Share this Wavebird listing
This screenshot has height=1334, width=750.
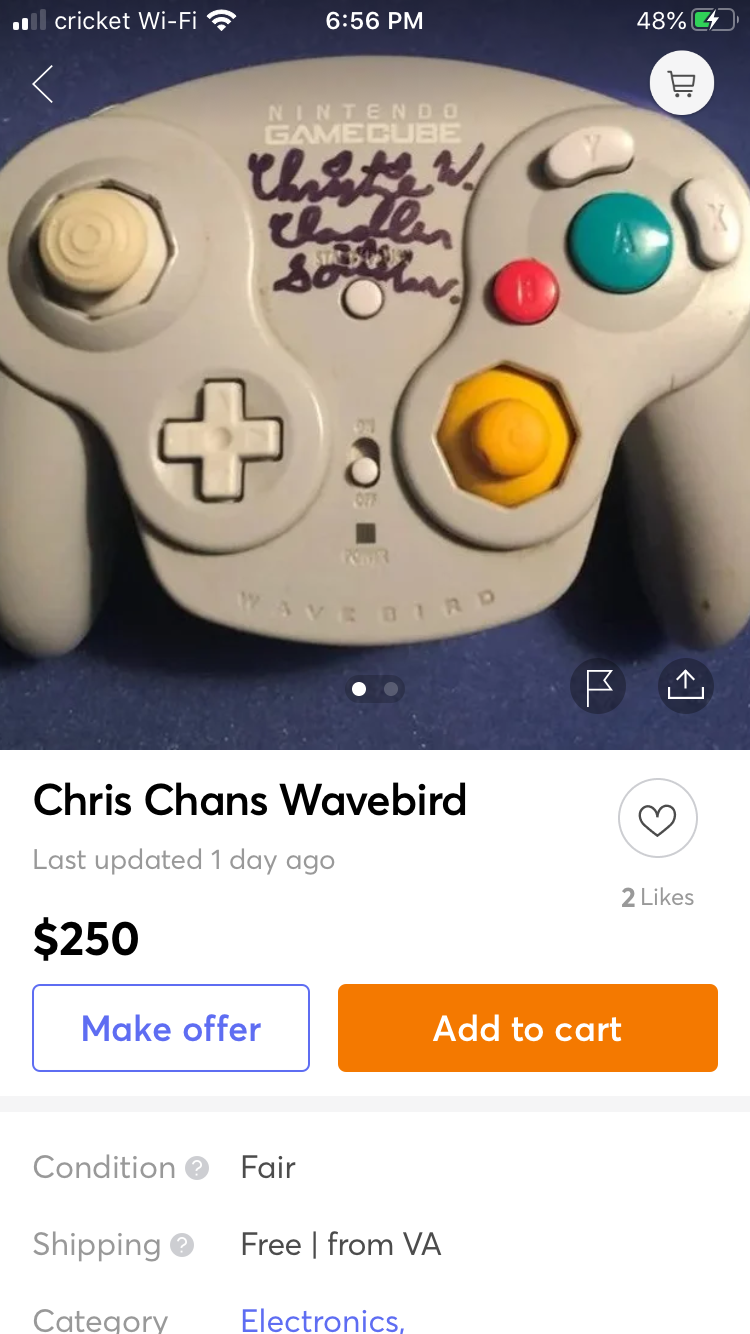[685, 686]
